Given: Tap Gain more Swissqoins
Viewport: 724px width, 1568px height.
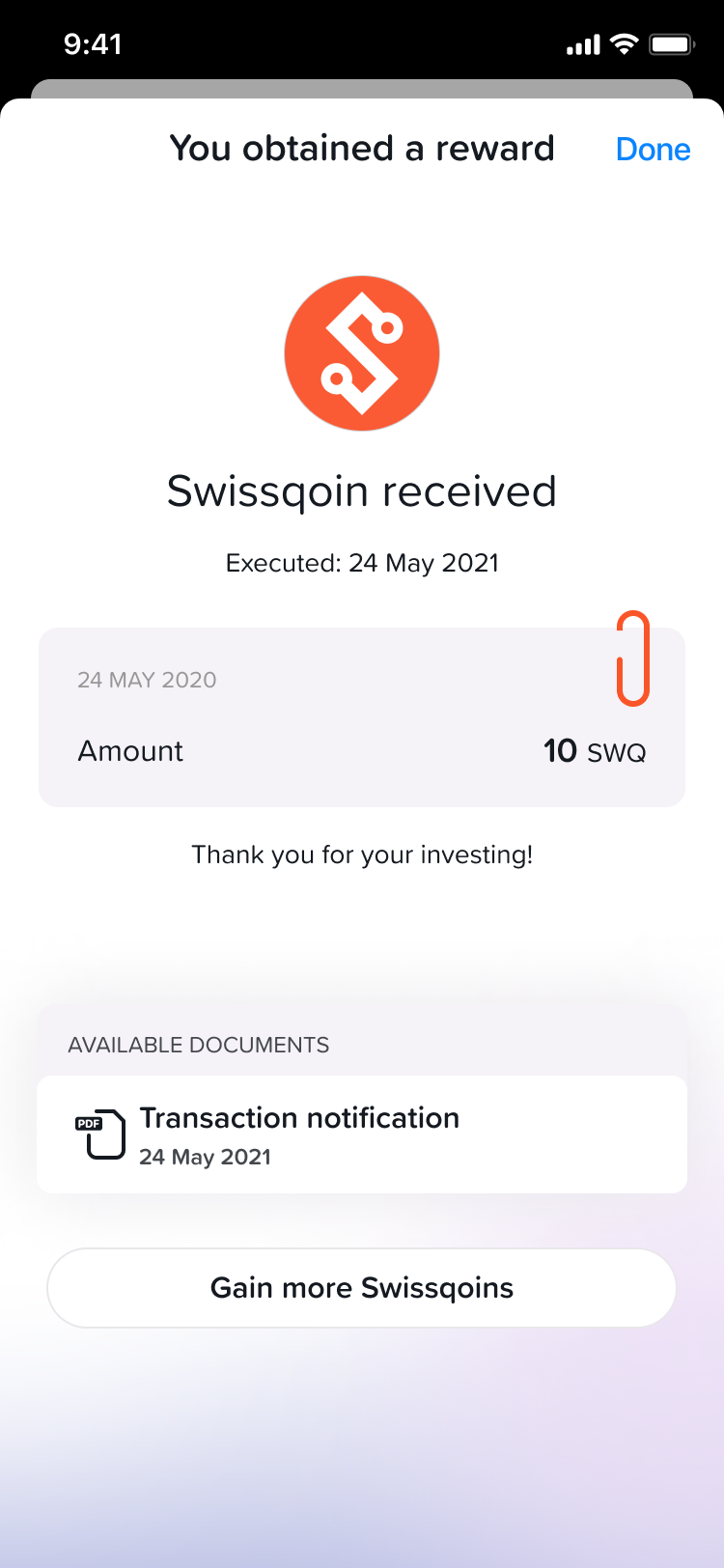Looking at the screenshot, I should 361,1288.
